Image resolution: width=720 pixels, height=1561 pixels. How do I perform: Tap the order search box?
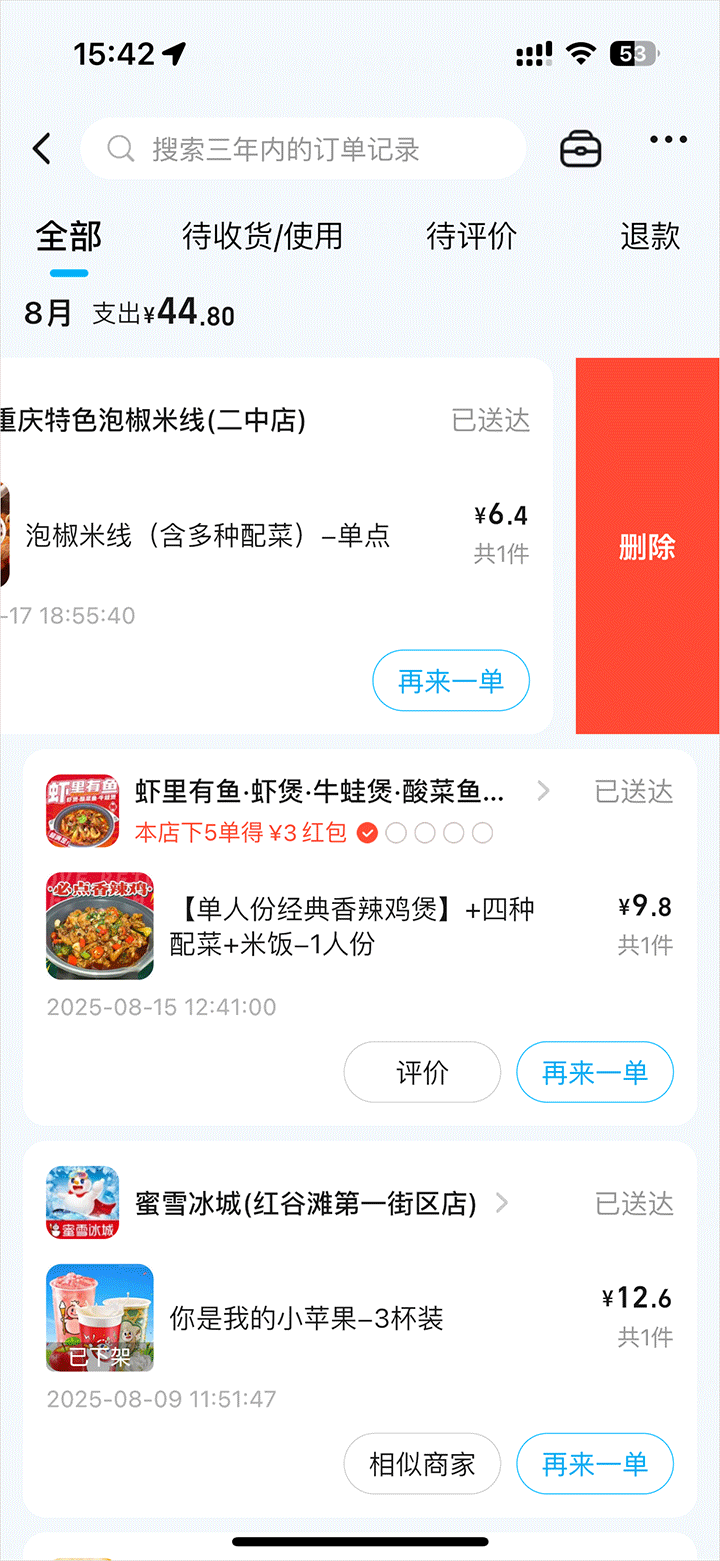click(303, 149)
